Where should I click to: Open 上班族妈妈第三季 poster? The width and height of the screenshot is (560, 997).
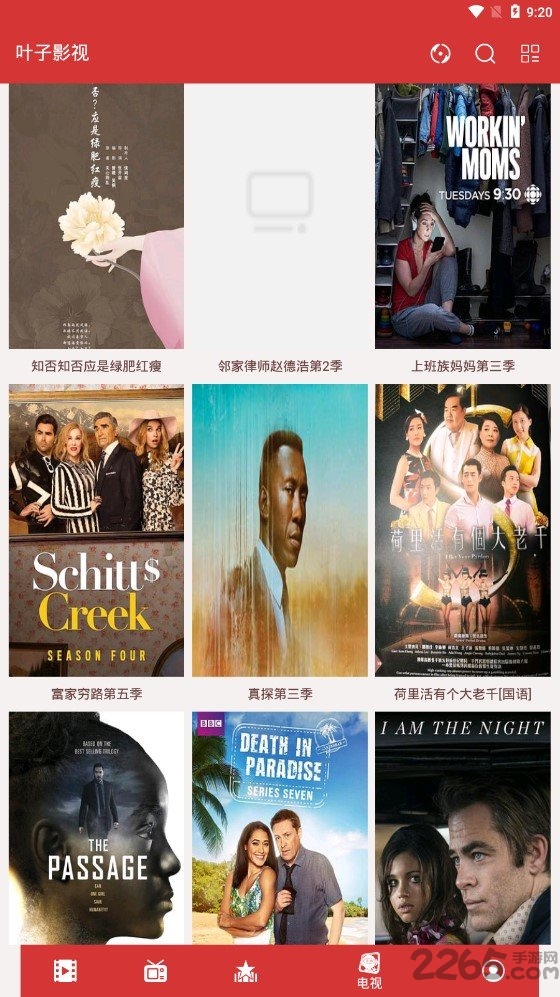click(x=463, y=216)
